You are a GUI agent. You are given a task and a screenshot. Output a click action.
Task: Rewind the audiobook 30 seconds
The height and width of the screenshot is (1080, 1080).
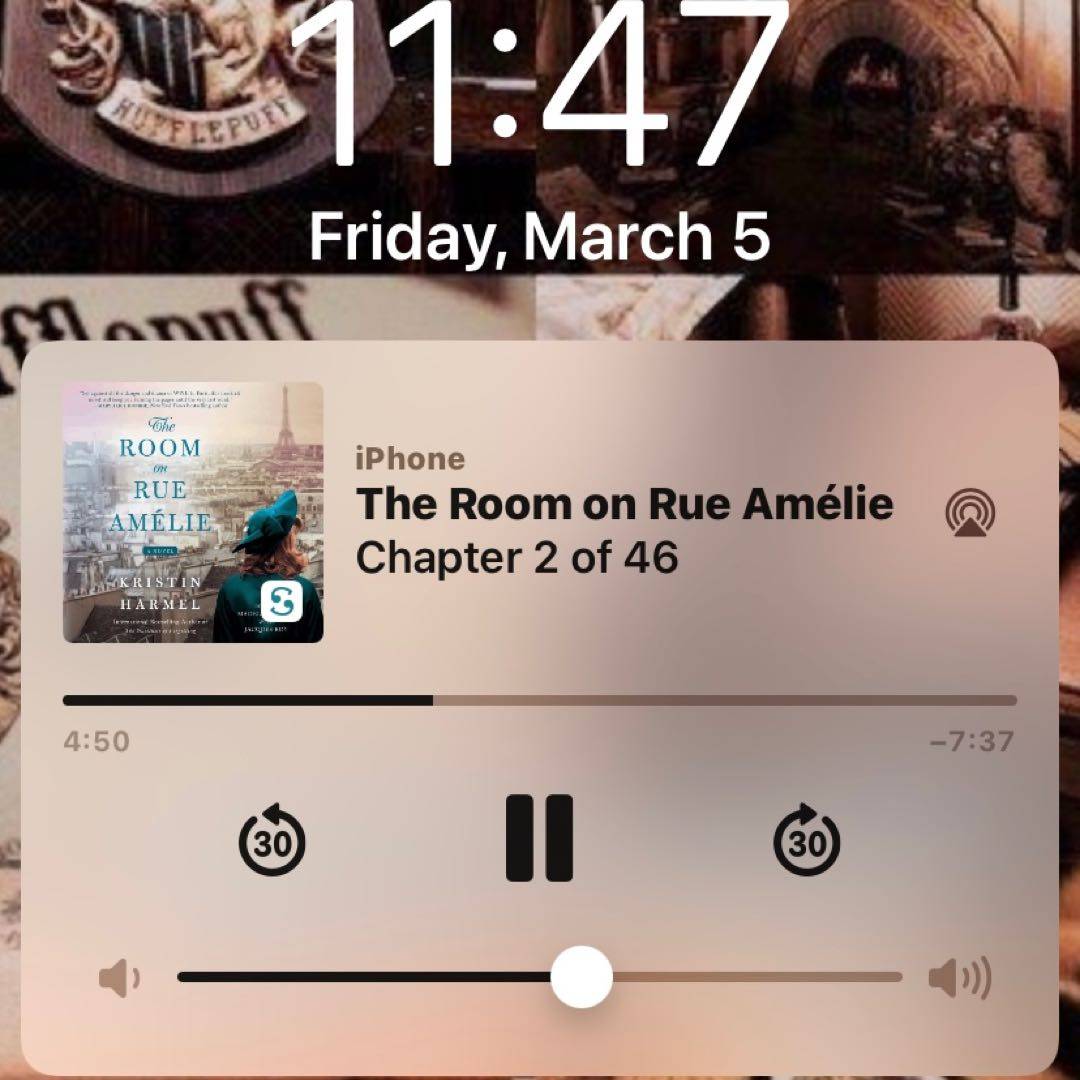pos(272,842)
